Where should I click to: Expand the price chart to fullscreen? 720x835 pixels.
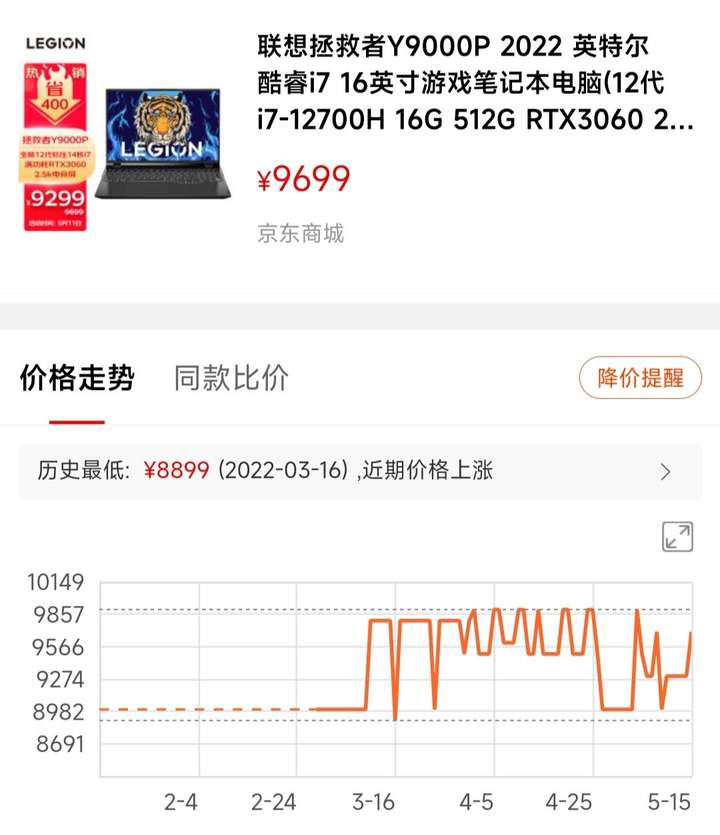click(x=677, y=537)
